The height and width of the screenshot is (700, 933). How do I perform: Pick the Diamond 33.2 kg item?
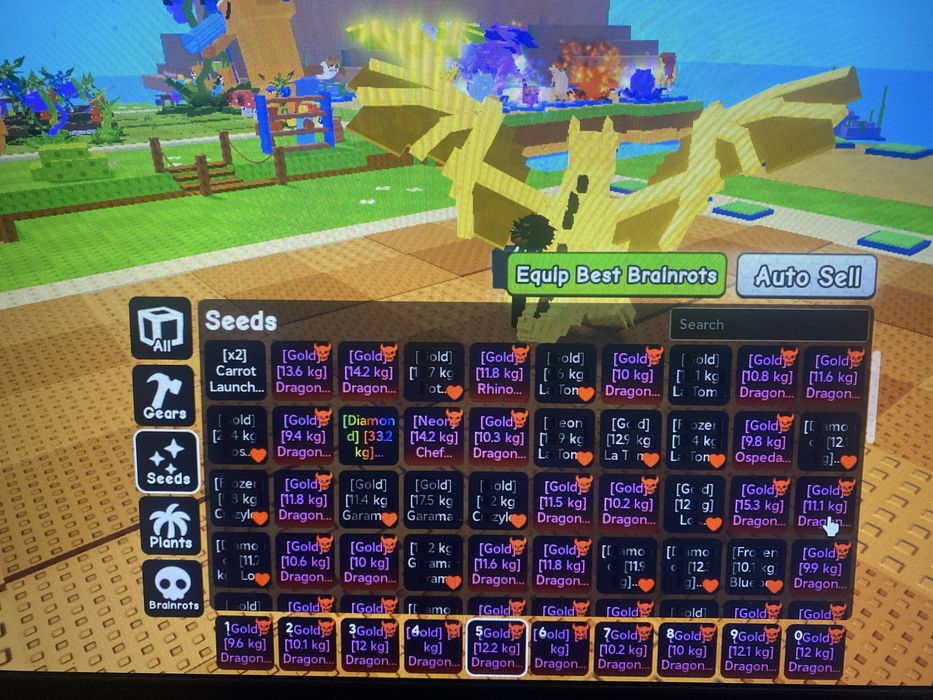pyautogui.click(x=369, y=436)
